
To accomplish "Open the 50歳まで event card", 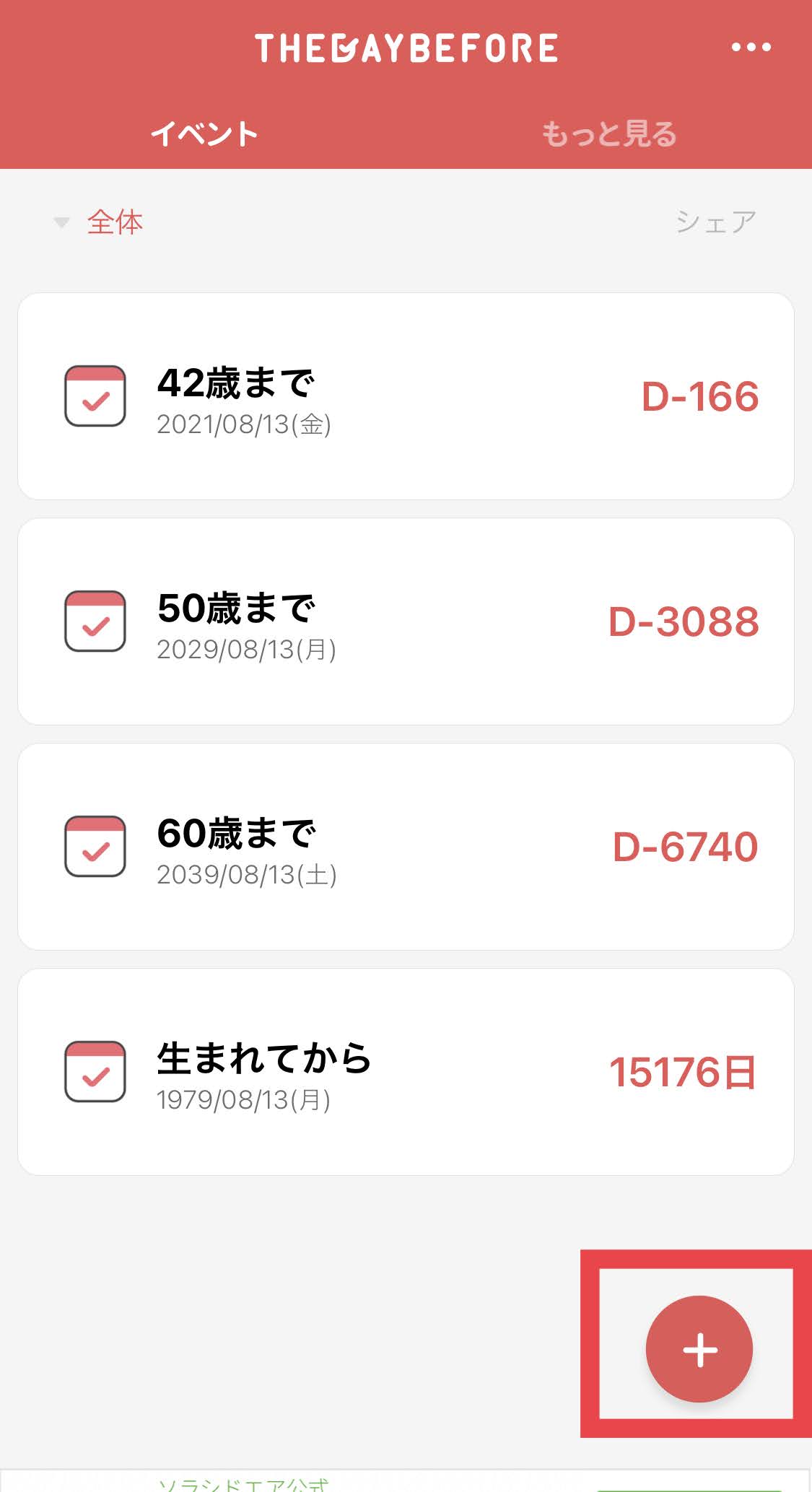I will tap(406, 621).
